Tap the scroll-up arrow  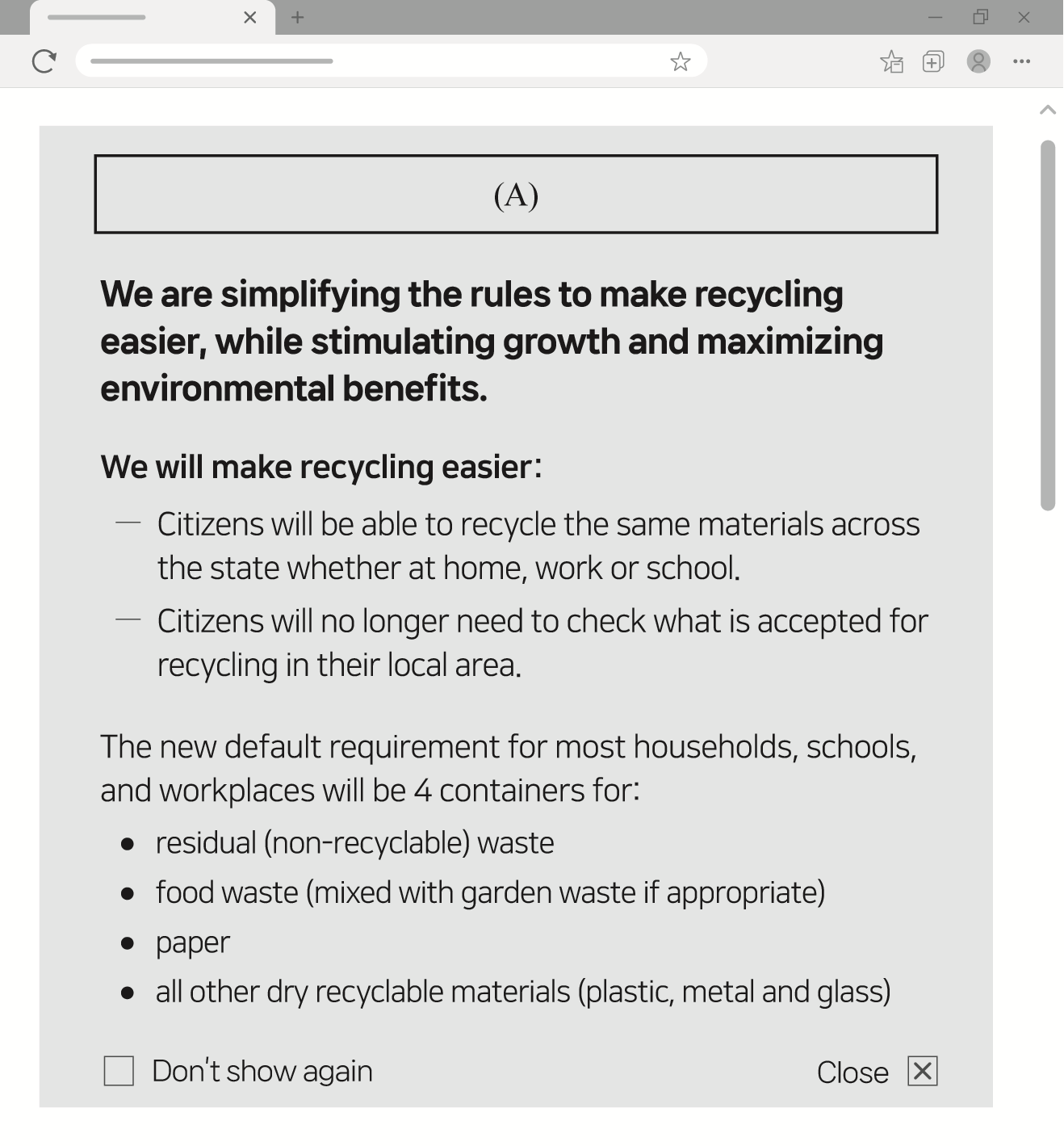click(x=1048, y=110)
